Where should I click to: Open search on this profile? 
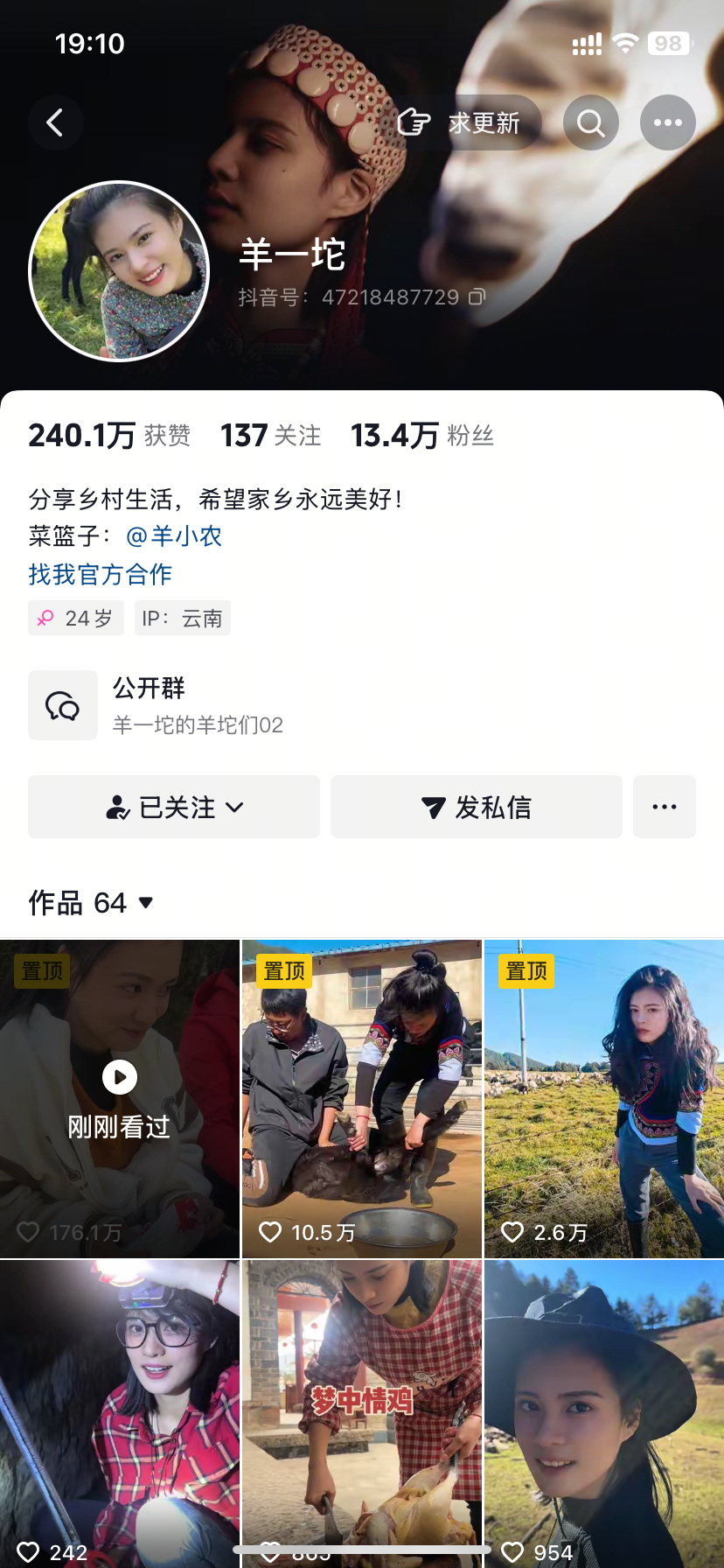click(591, 122)
